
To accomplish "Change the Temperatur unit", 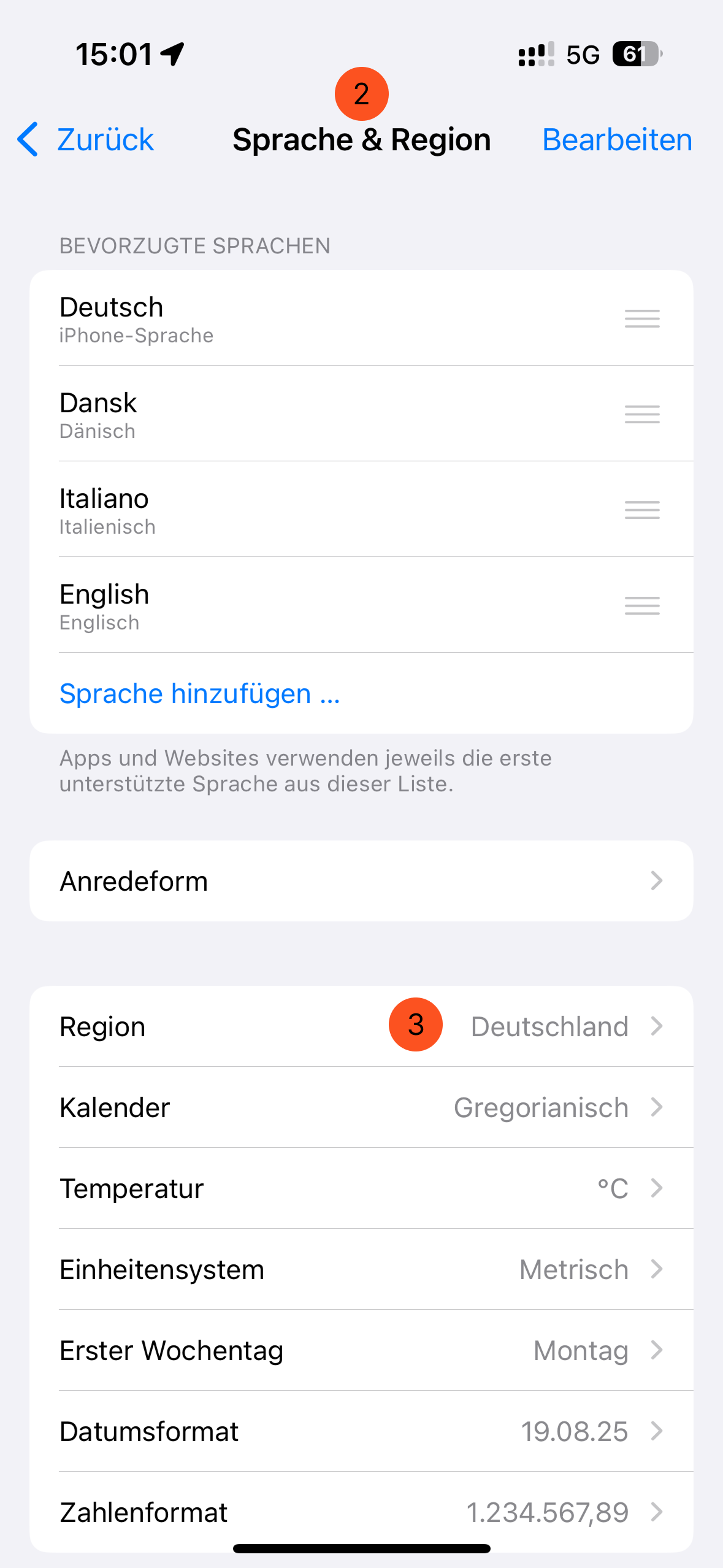I will pos(361,1188).
